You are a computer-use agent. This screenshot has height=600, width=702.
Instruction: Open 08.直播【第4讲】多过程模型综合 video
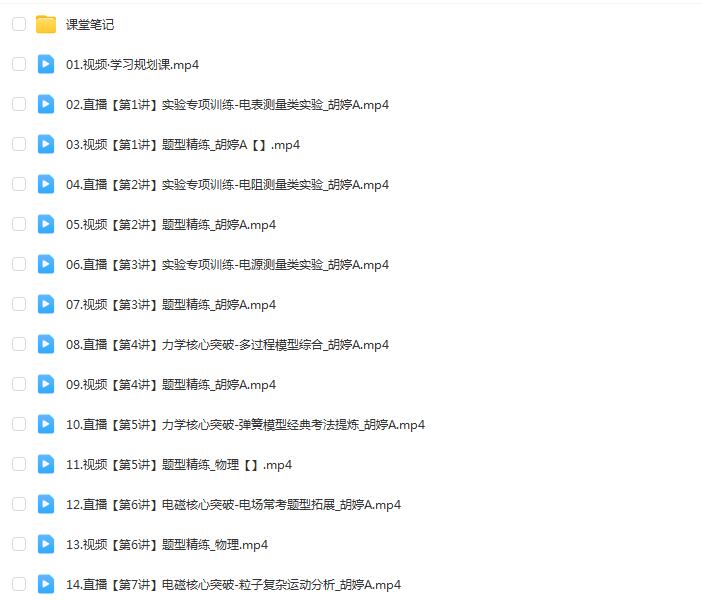coord(227,344)
